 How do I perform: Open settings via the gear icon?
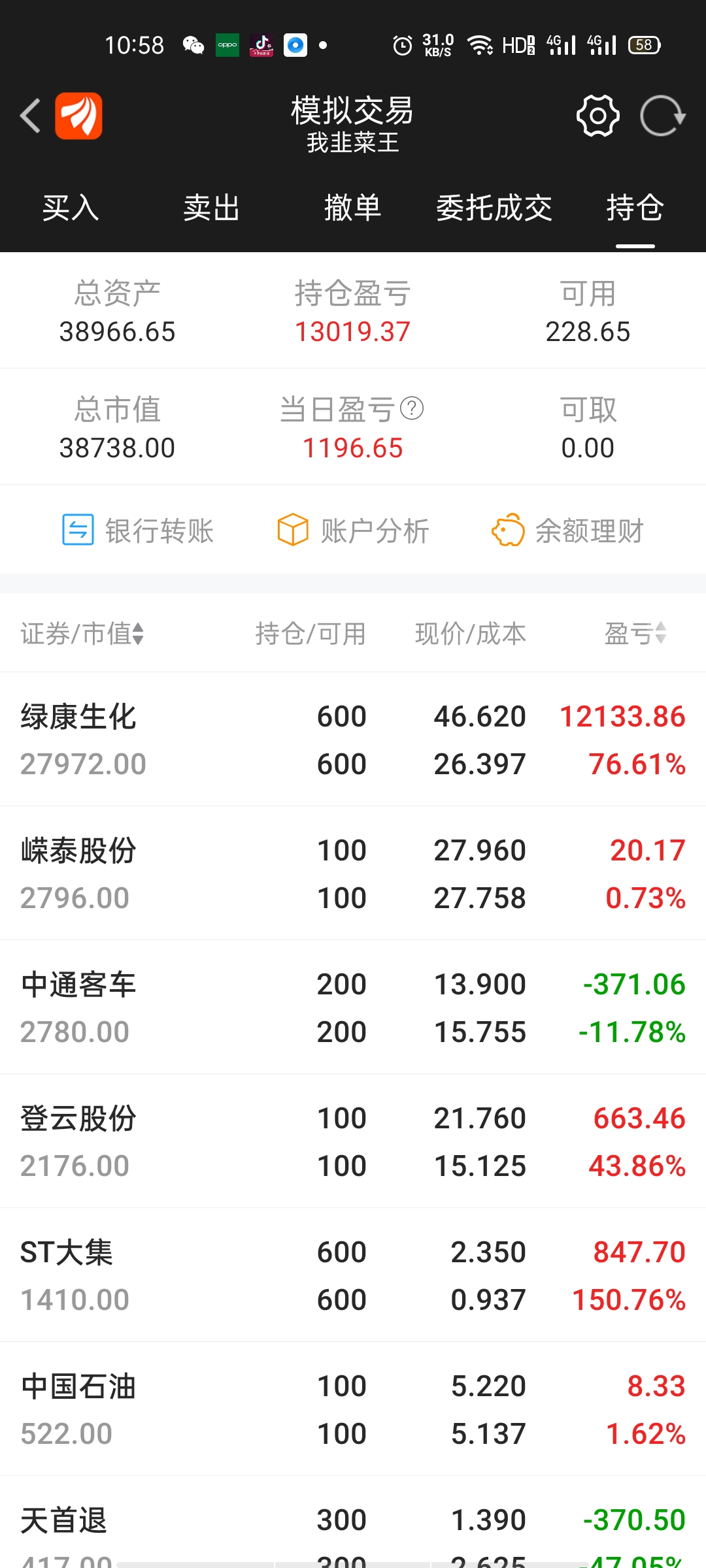[x=597, y=115]
